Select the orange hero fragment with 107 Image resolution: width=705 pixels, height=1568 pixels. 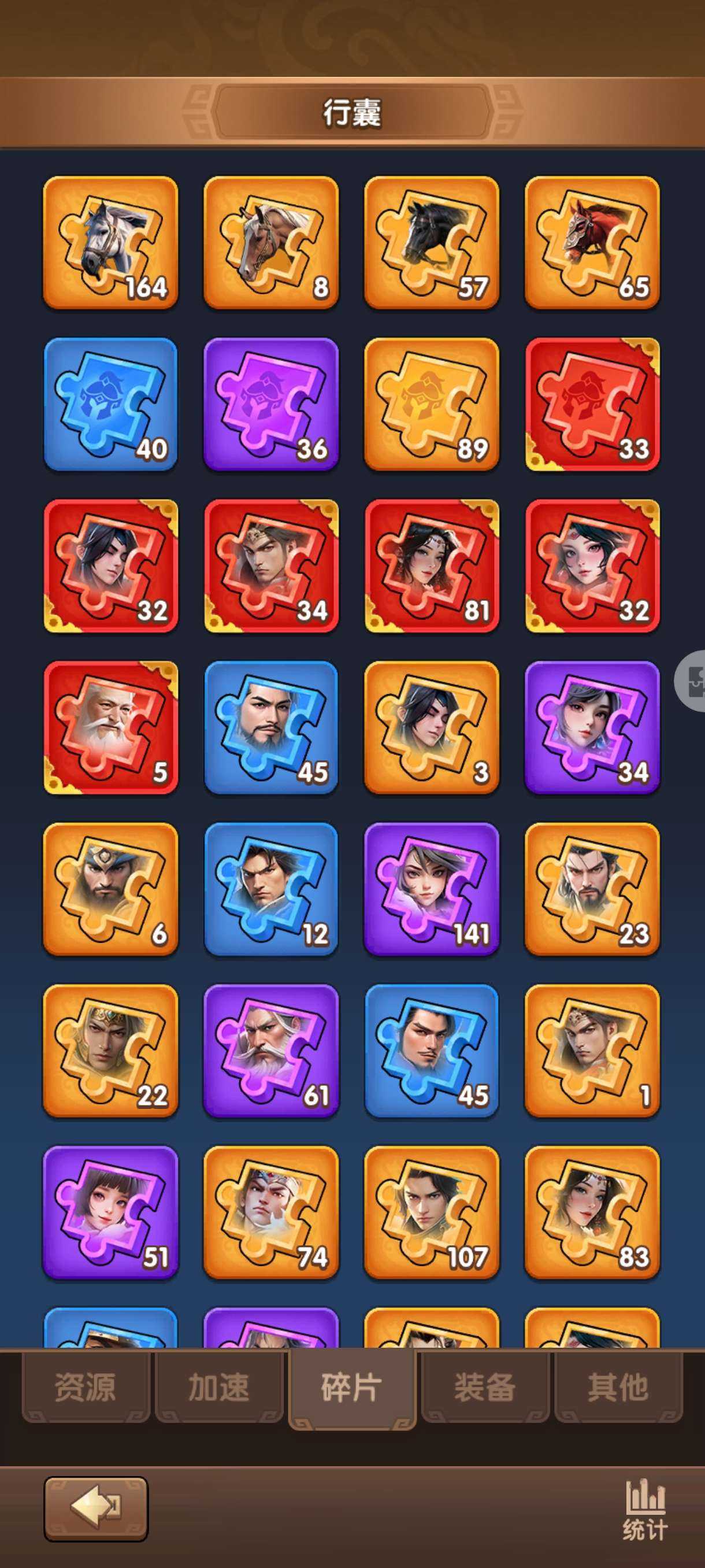(432, 1212)
